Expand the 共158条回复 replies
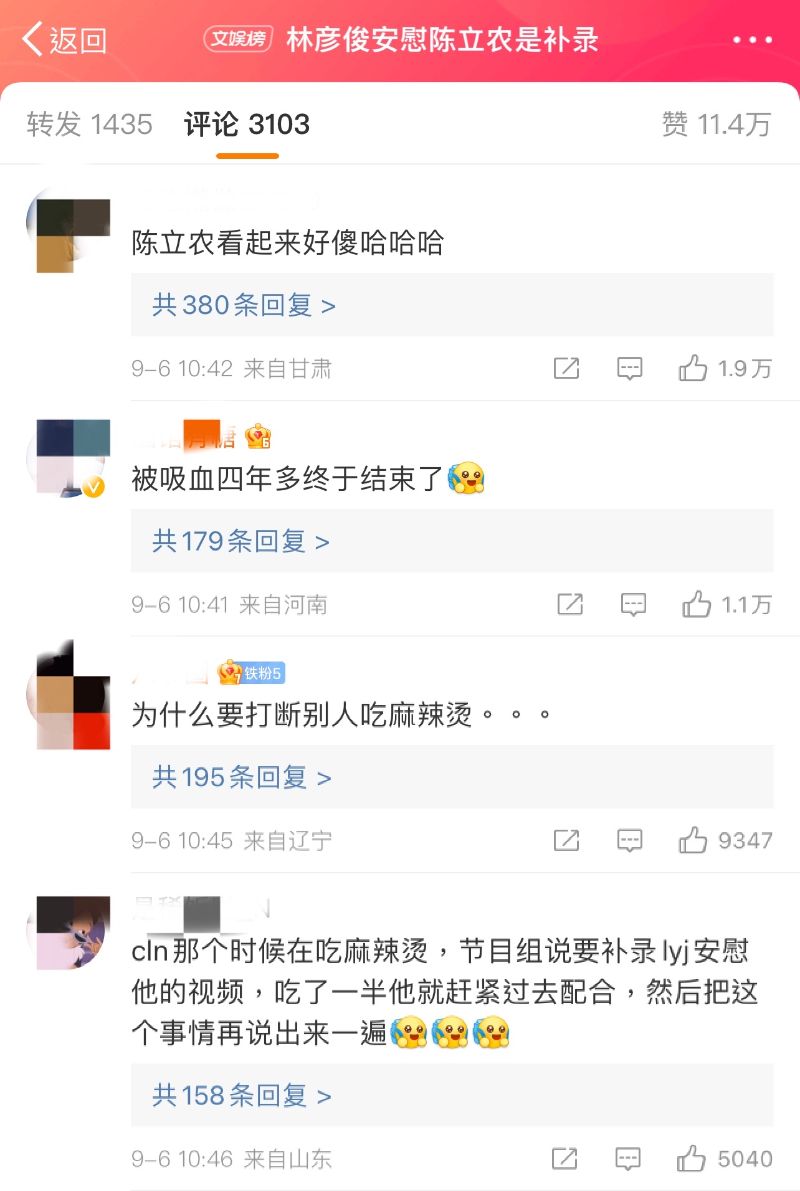Viewport: 800px width, 1191px height. pyautogui.click(x=241, y=1095)
